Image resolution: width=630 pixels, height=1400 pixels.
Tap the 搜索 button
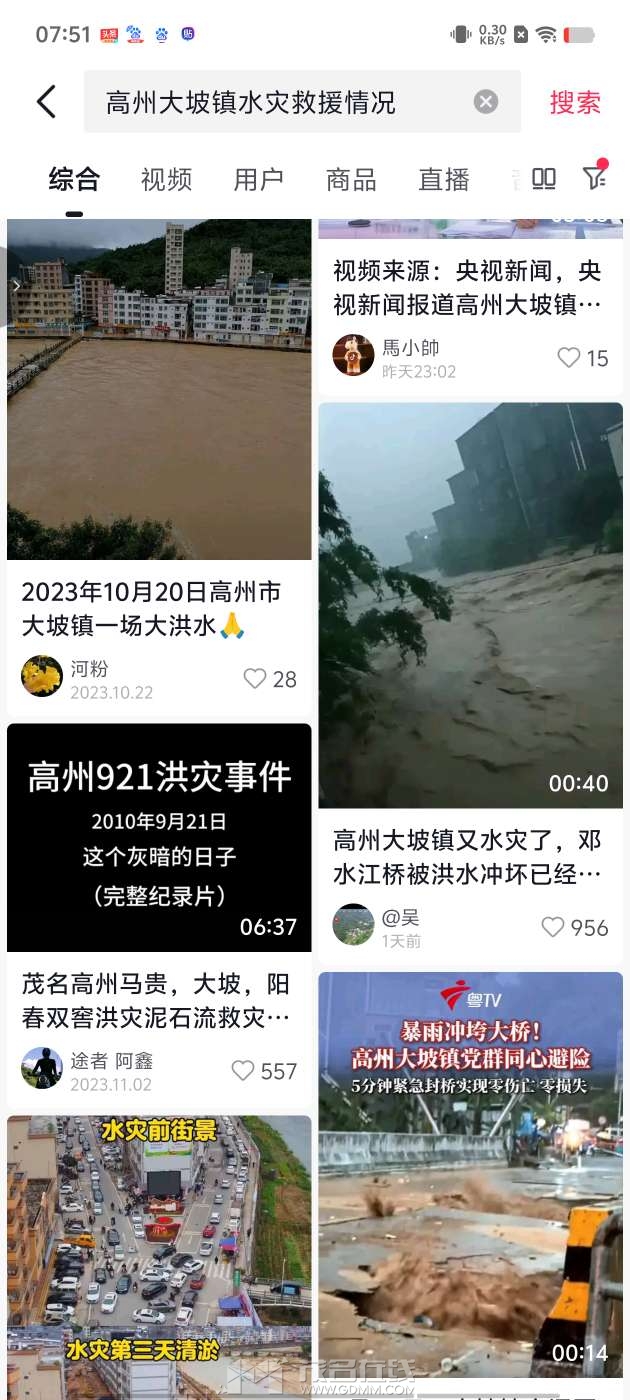coord(575,102)
